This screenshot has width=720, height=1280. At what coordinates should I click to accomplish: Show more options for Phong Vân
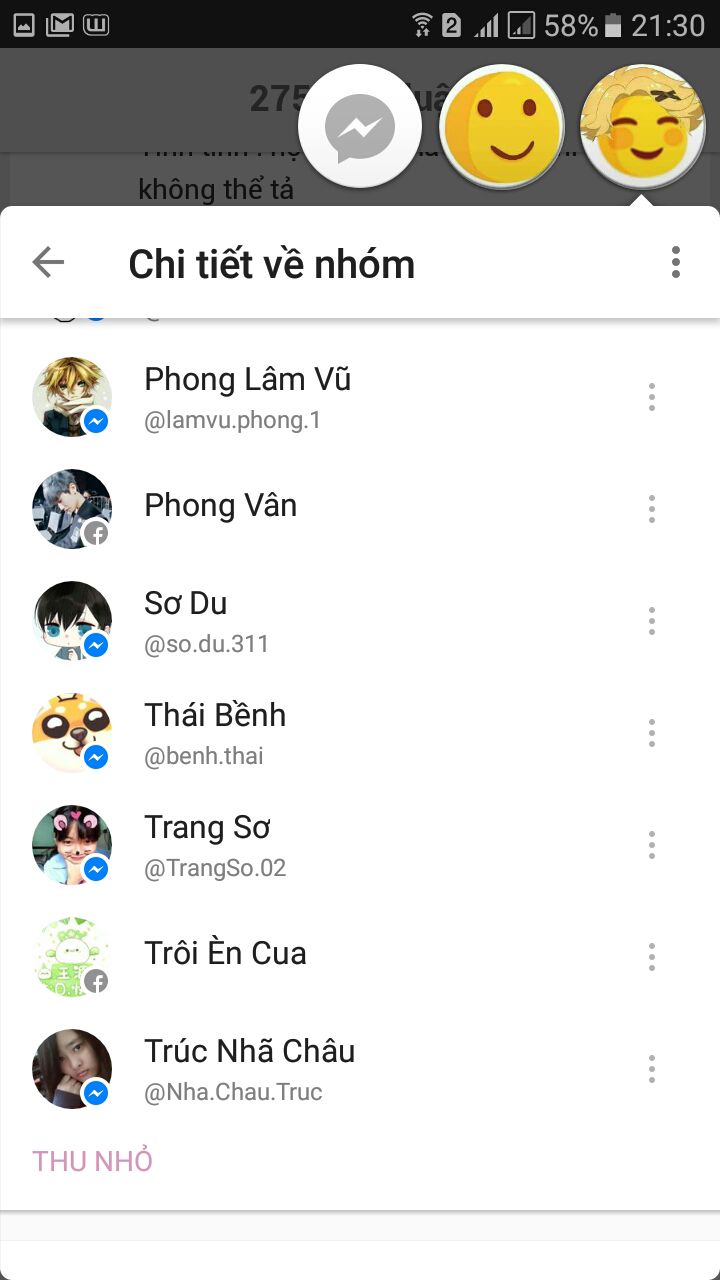click(652, 509)
